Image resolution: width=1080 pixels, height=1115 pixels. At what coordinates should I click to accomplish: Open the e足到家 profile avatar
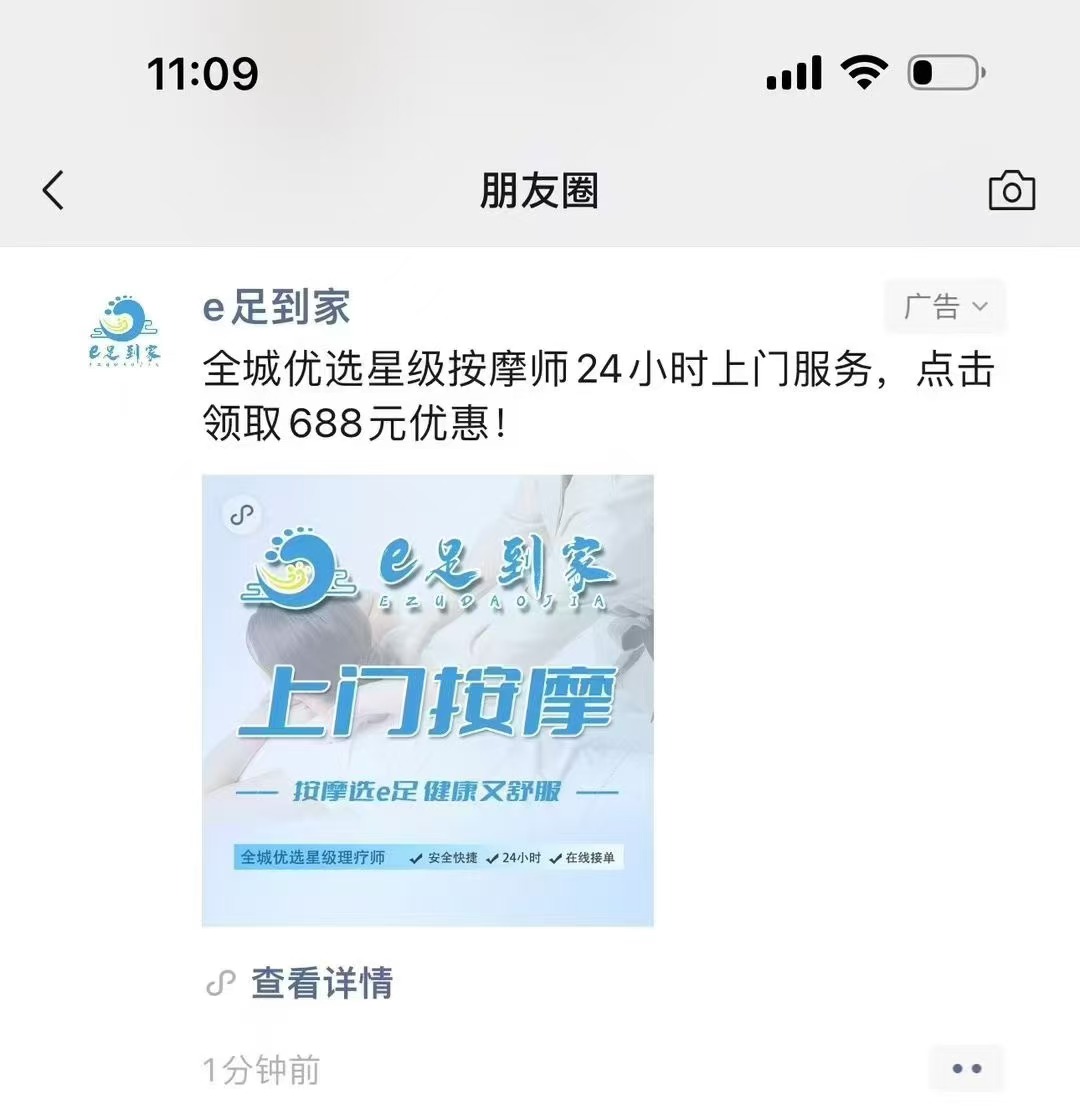pos(125,330)
